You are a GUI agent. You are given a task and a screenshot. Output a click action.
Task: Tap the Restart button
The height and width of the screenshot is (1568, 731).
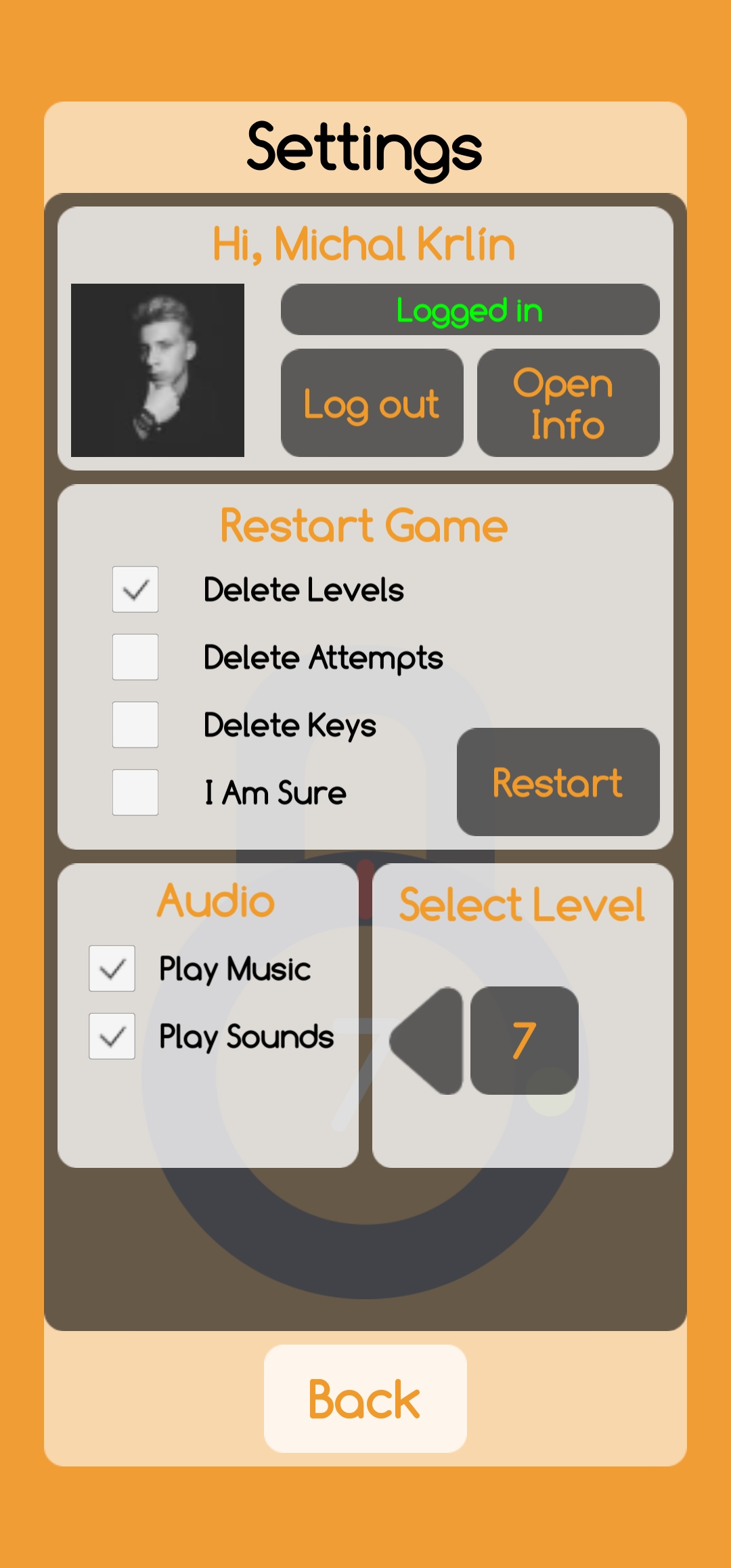[x=558, y=782]
